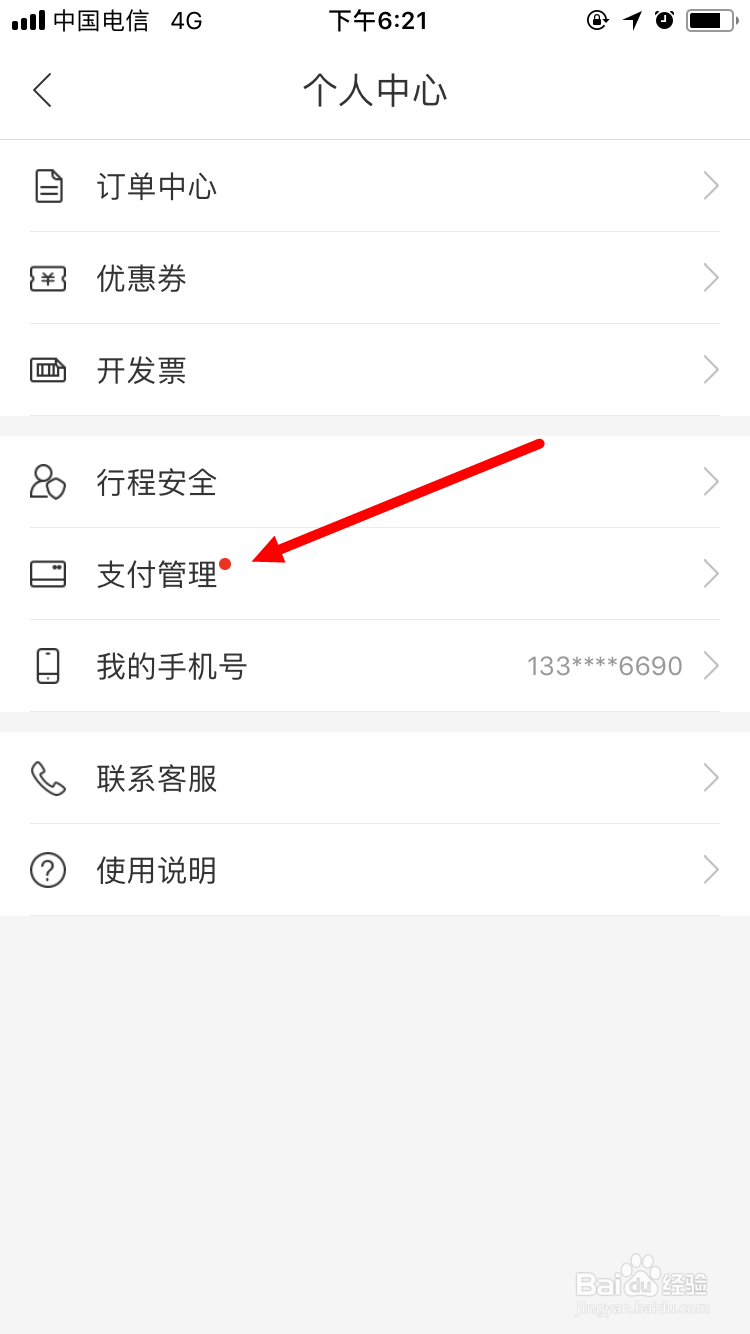Open the 支付管理 settings entry

(x=375, y=574)
